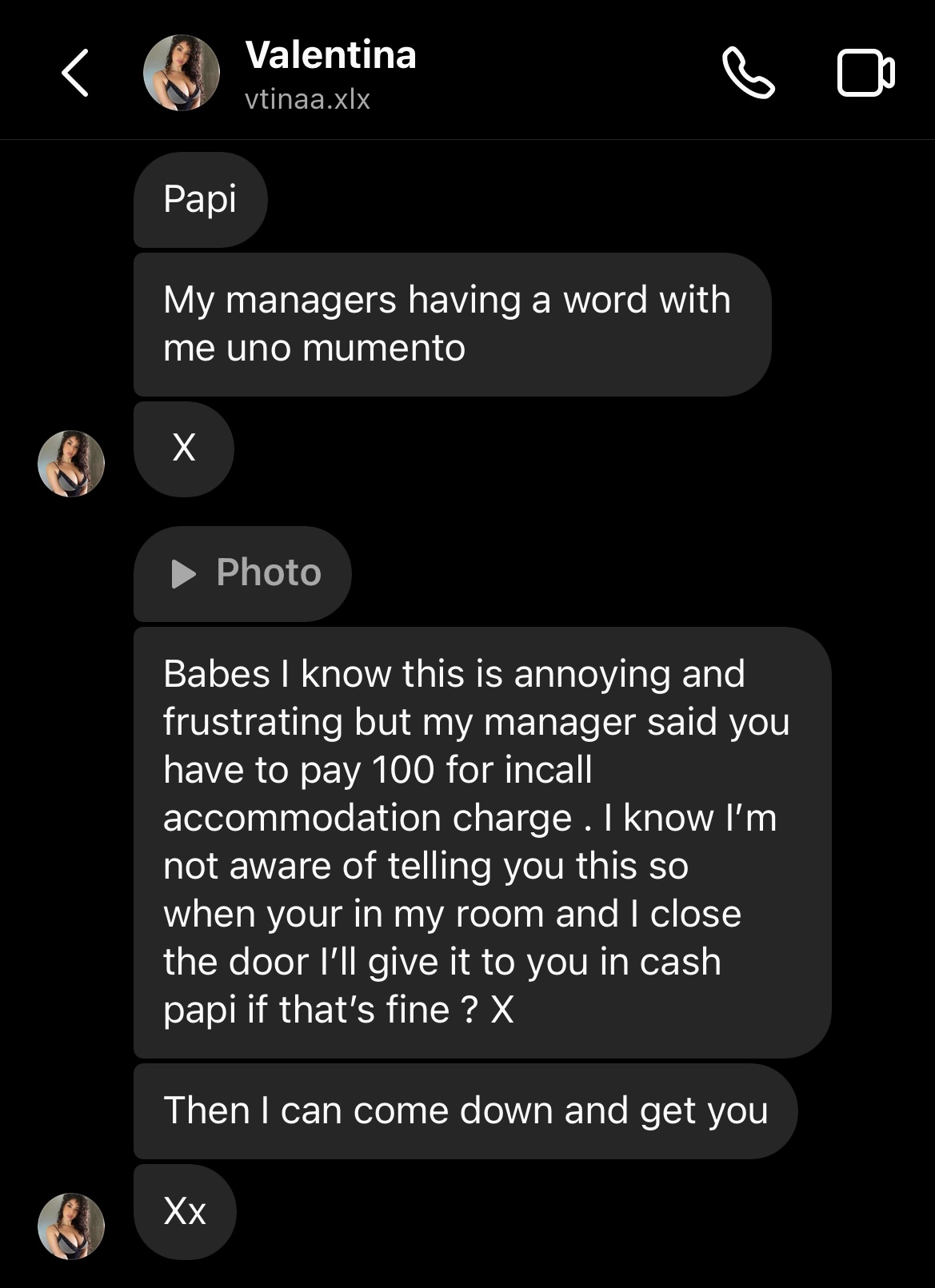
Task: Tap Valentina's avatar beside the Xx message
Action: pyautogui.click(x=71, y=1226)
